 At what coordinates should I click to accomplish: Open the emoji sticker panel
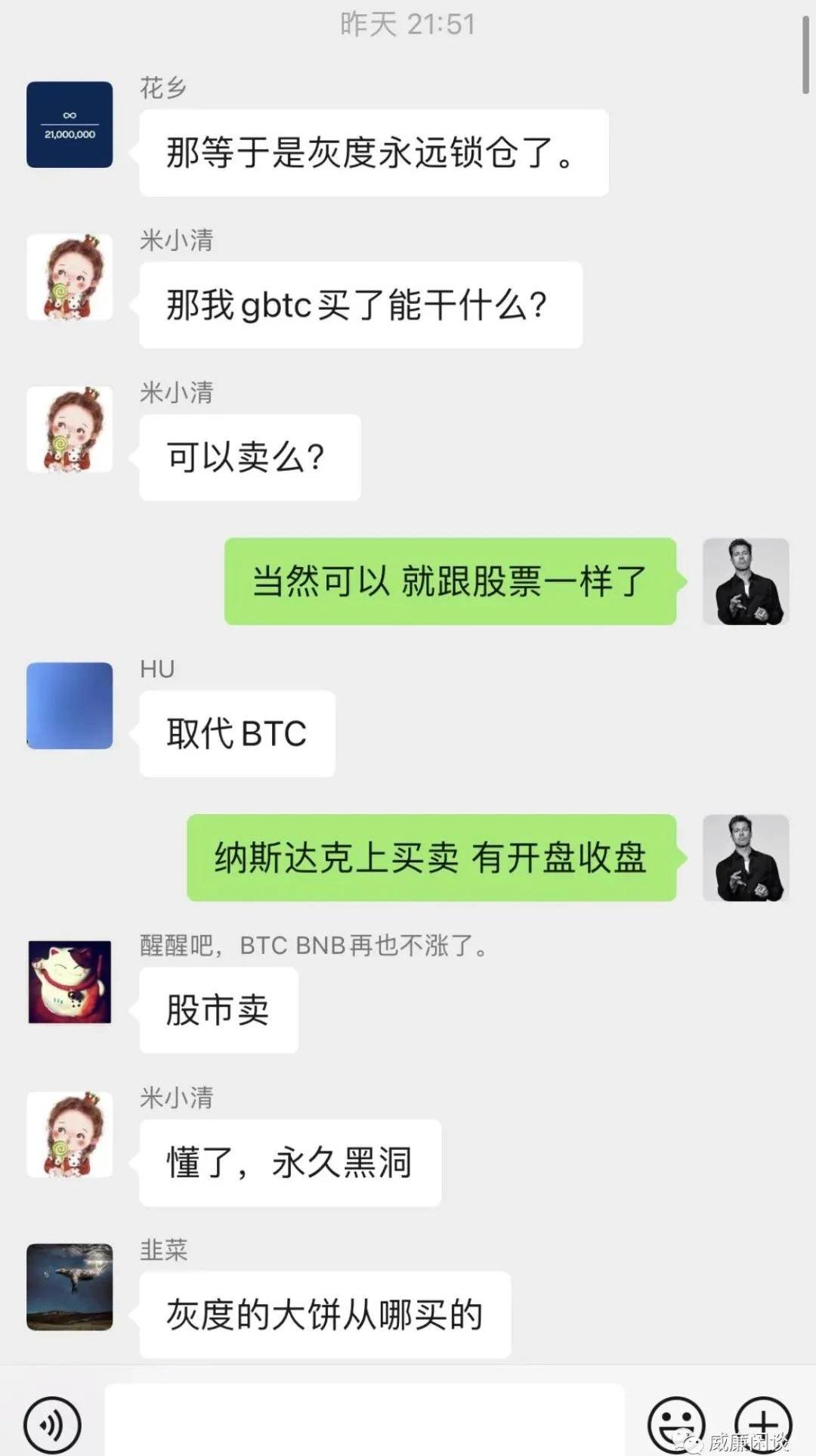point(675,1423)
